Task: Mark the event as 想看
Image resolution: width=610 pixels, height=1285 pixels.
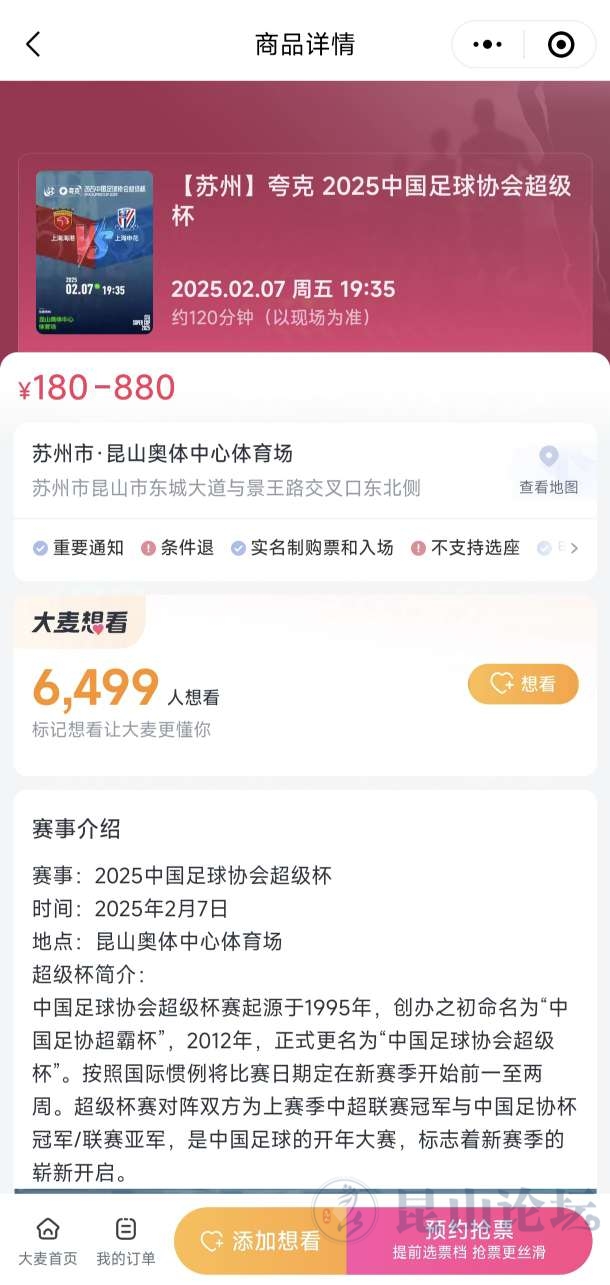Action: [x=523, y=684]
